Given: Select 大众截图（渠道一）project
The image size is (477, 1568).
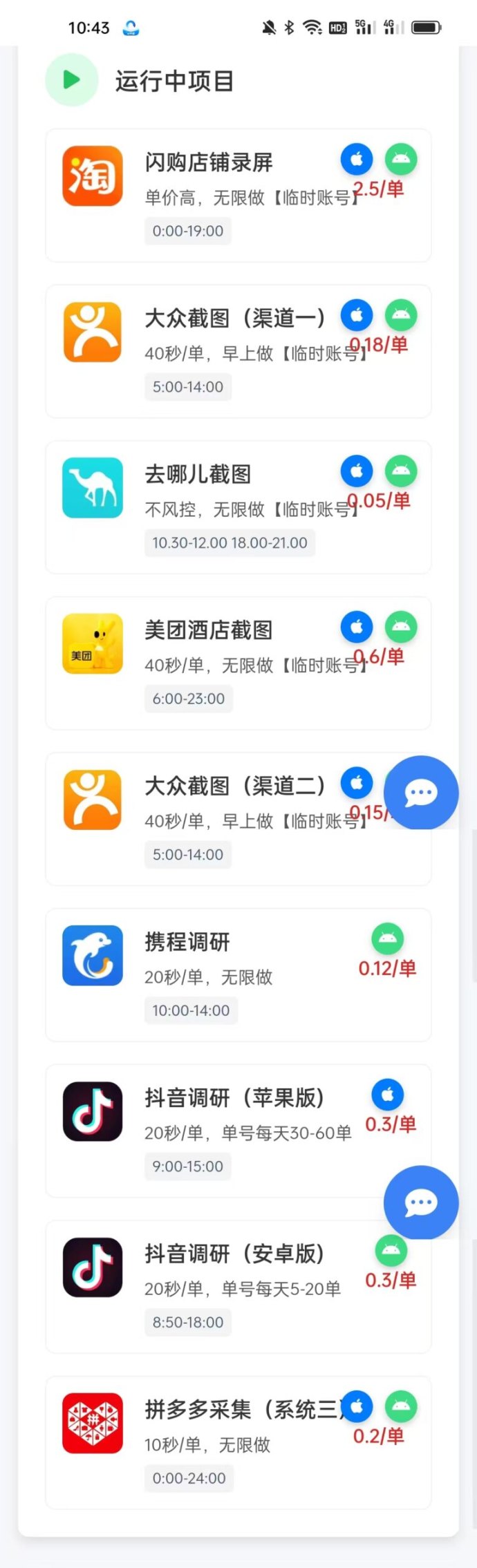Looking at the screenshot, I should (238, 351).
